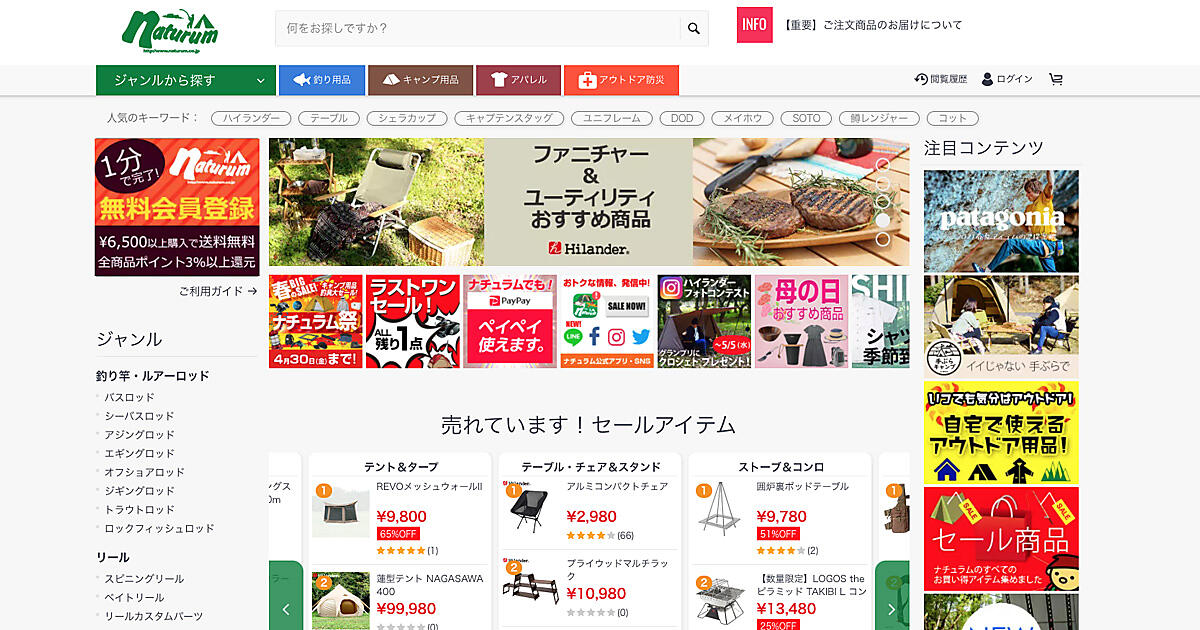1200x630 pixels.
Task: Switch to the 釣り用品 tab
Action: click(322, 80)
